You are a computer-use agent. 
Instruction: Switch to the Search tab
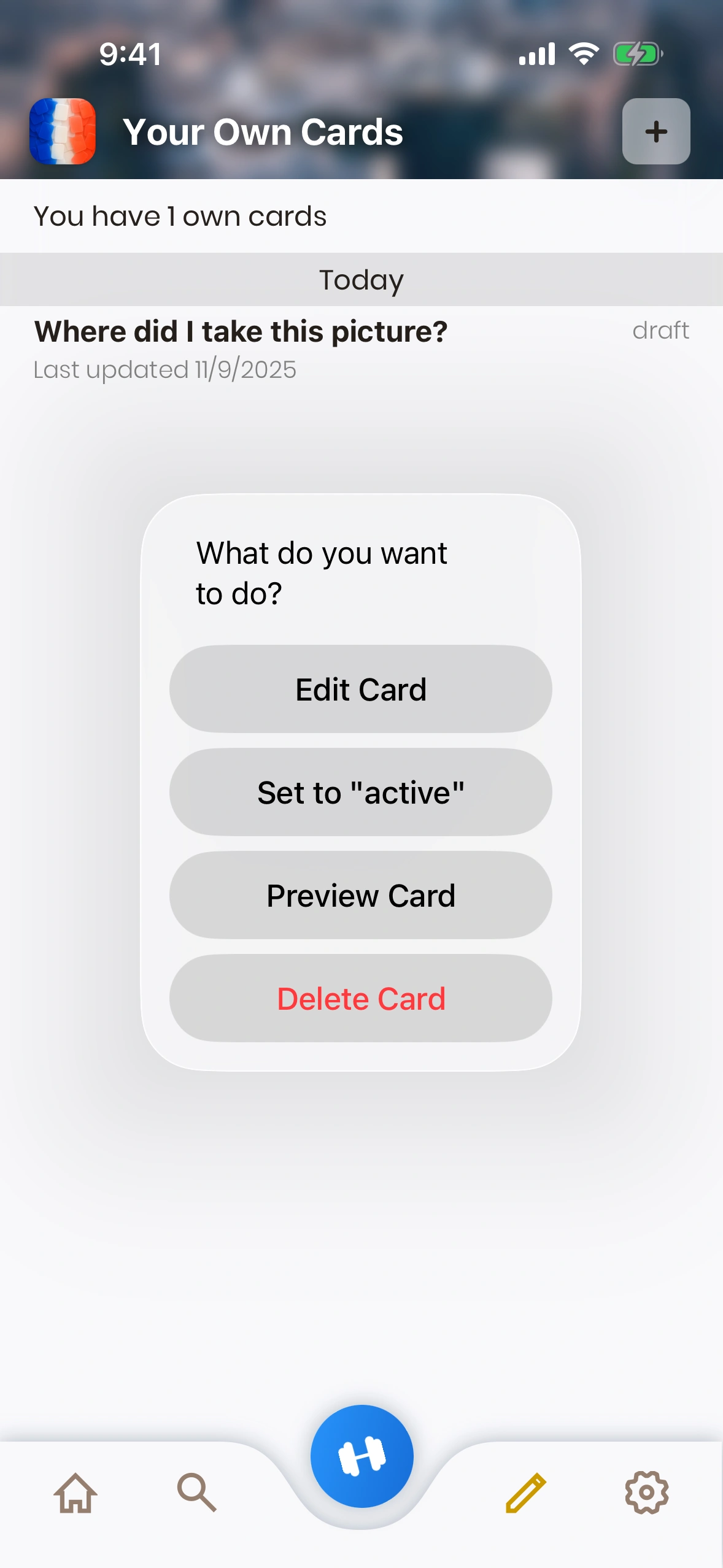196,1493
